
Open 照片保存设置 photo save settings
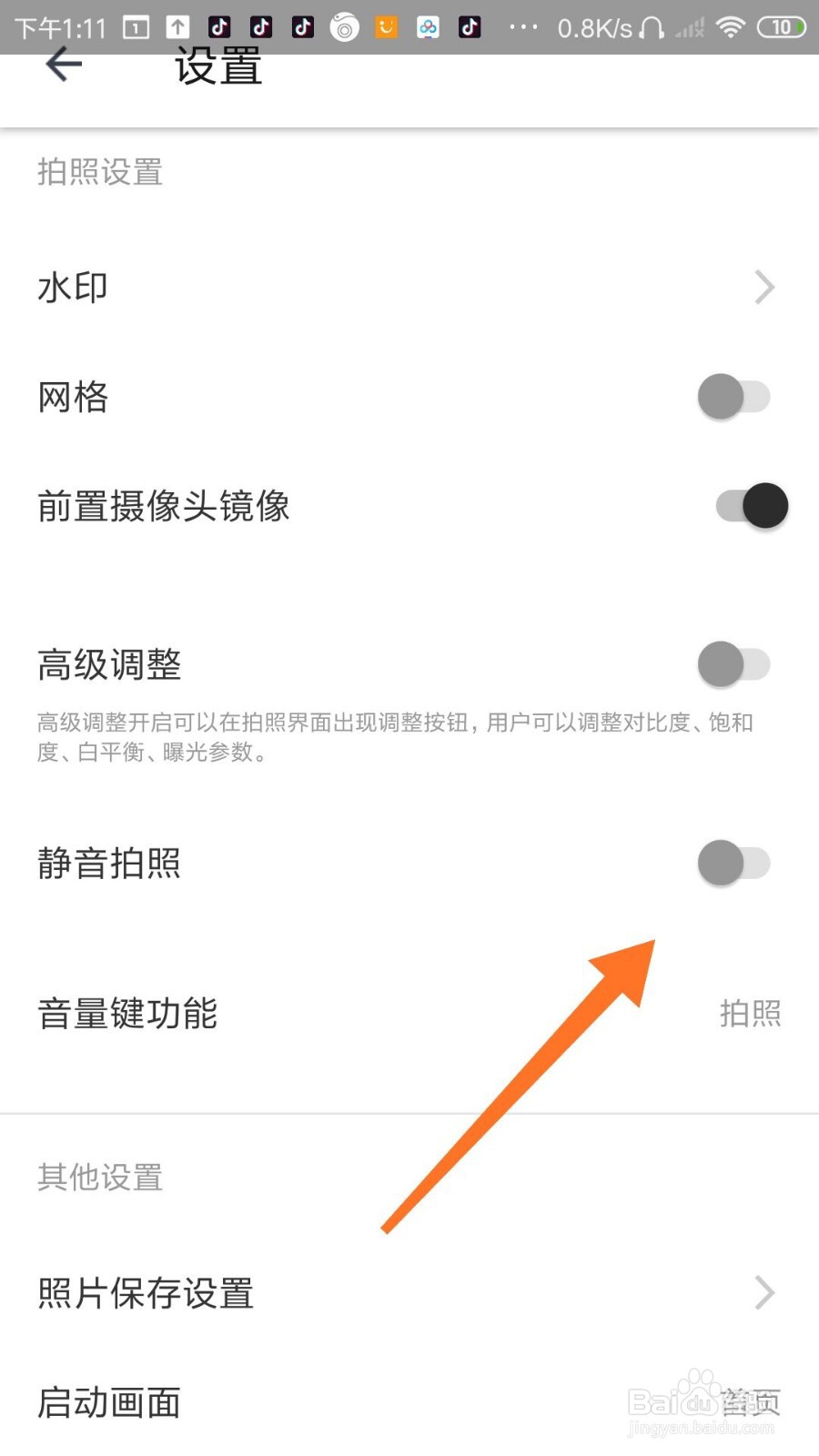(409, 1292)
